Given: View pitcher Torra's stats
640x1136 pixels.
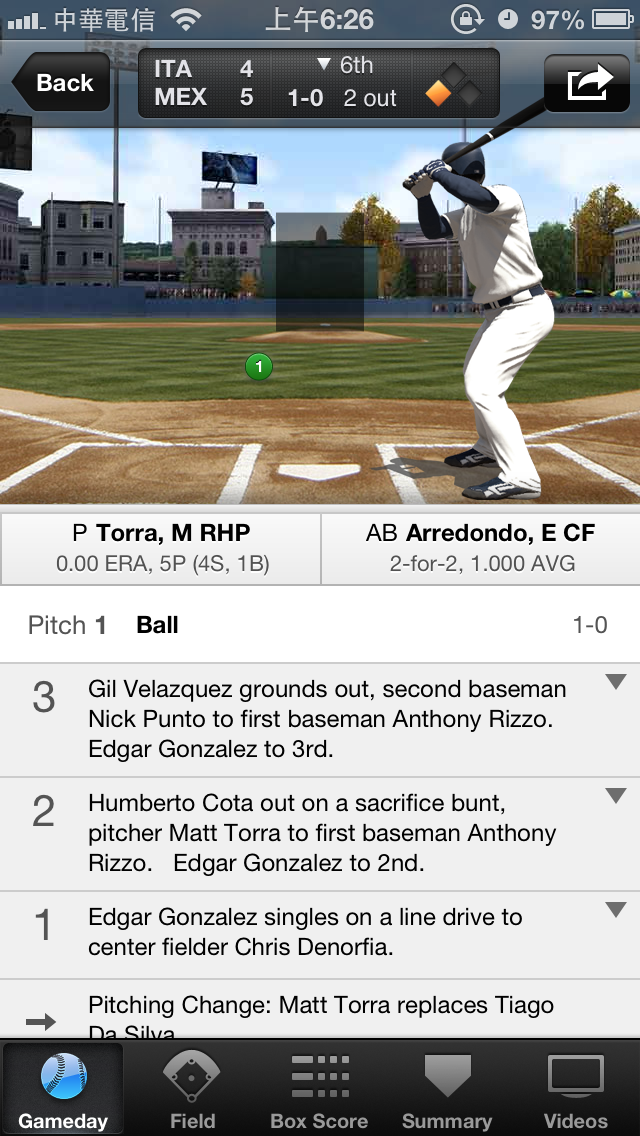Looking at the screenshot, I should point(161,548).
